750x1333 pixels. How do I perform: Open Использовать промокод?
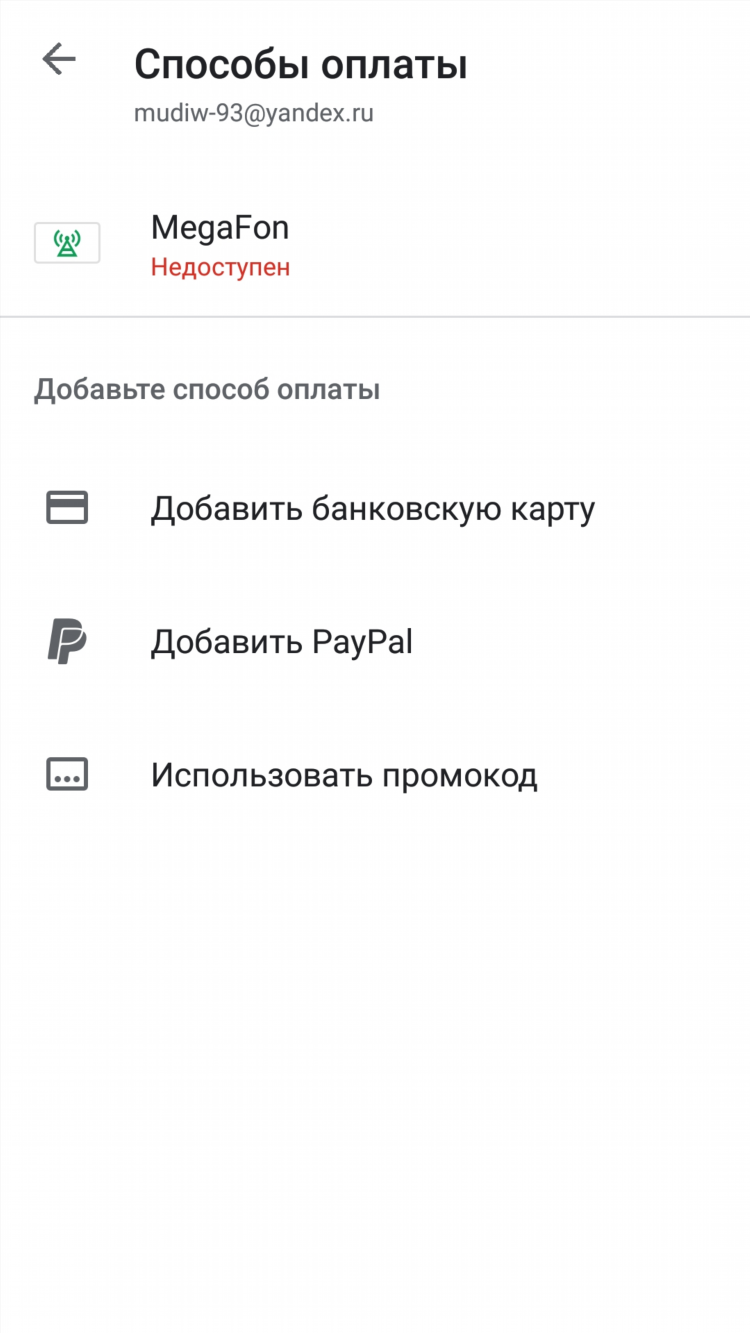(375, 774)
